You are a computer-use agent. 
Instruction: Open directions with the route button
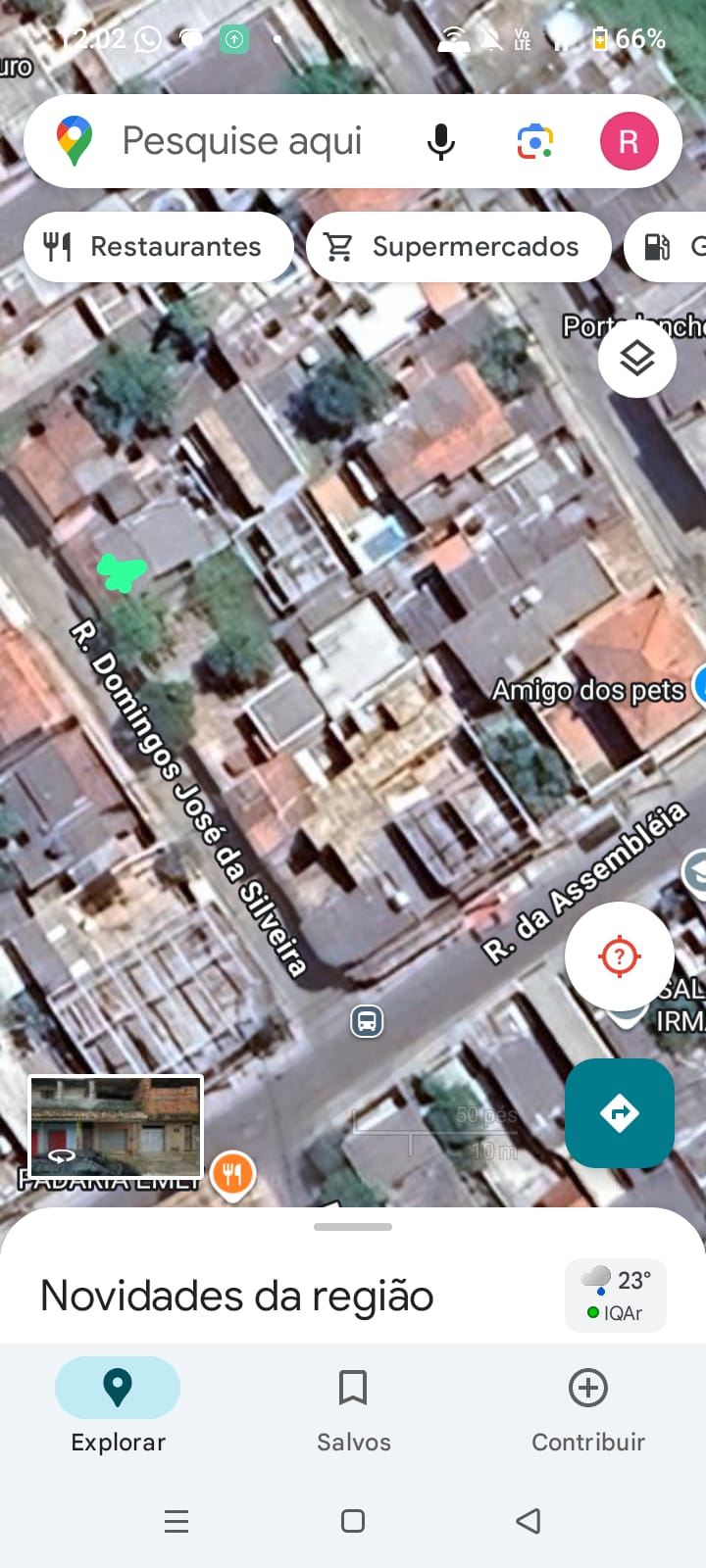619,1113
